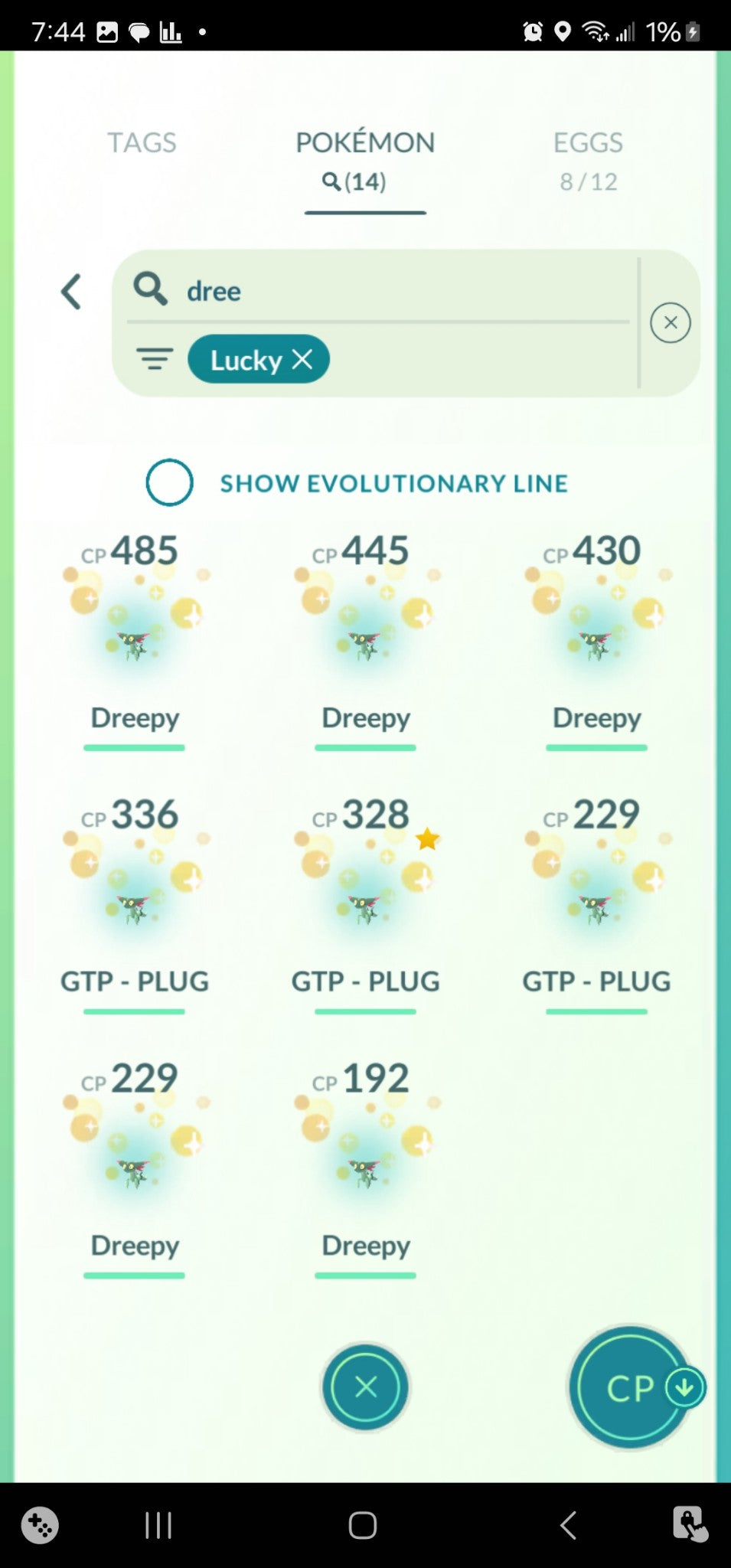Select the POKÉMON tab showing 14 results
The image size is (731, 1568).
click(x=365, y=157)
